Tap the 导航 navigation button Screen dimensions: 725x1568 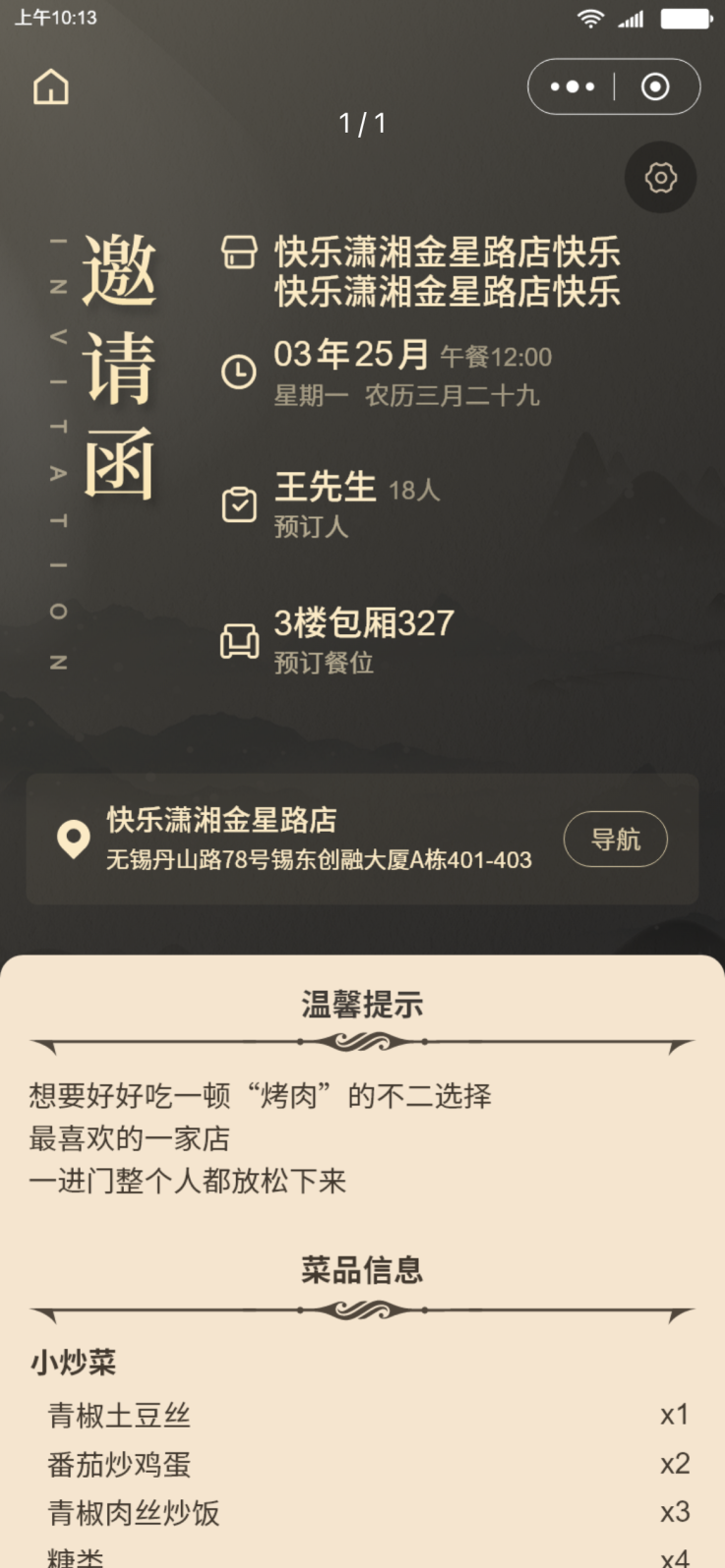point(616,839)
